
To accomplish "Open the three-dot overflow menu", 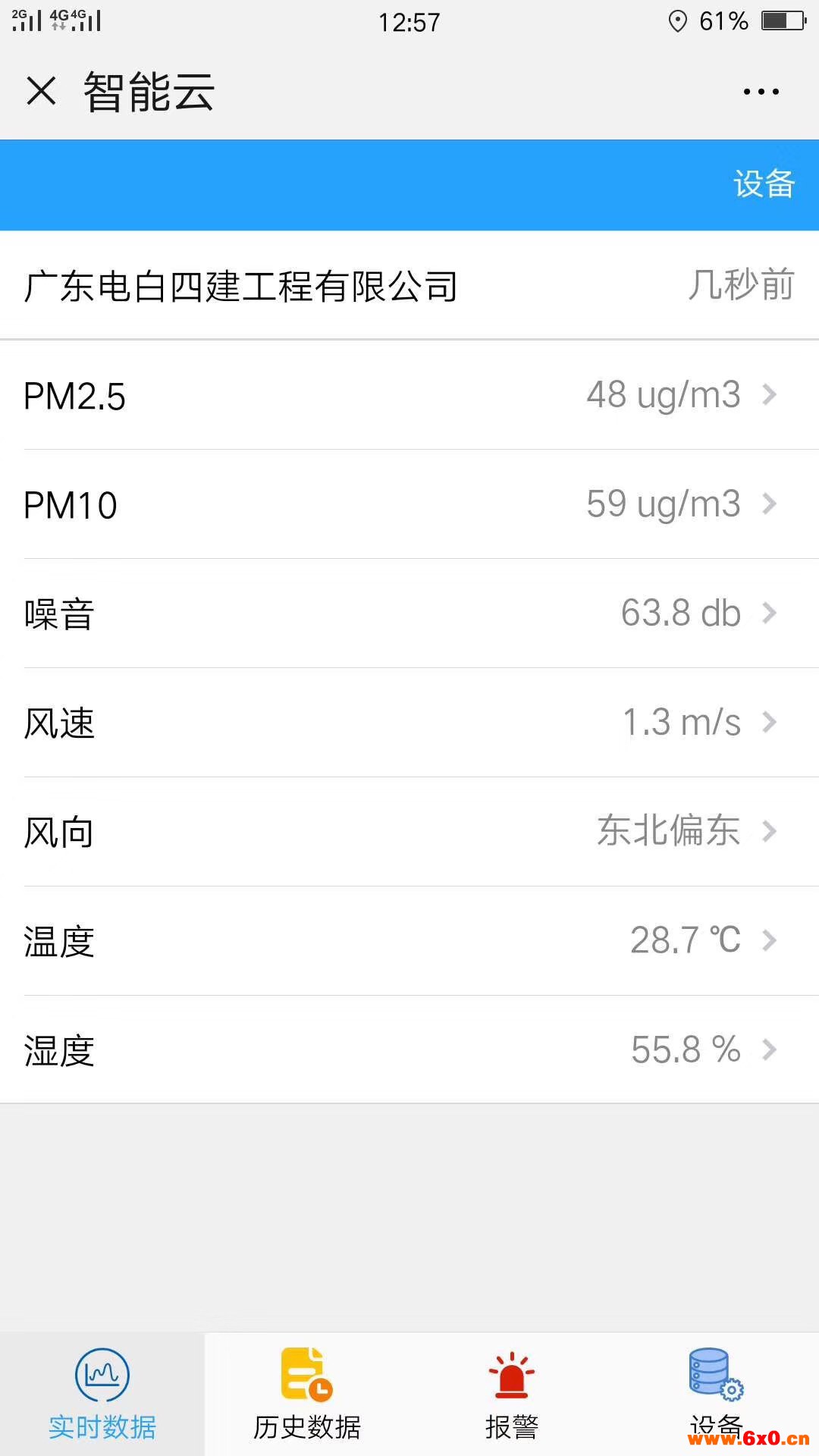I will point(761,92).
